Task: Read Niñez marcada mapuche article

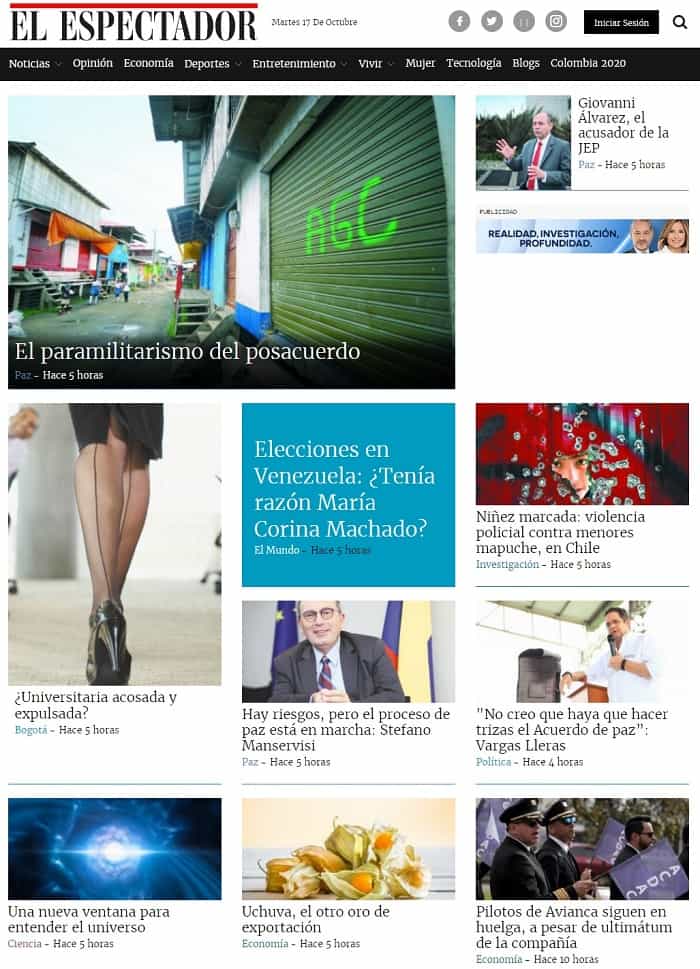Action: pyautogui.click(x=560, y=532)
